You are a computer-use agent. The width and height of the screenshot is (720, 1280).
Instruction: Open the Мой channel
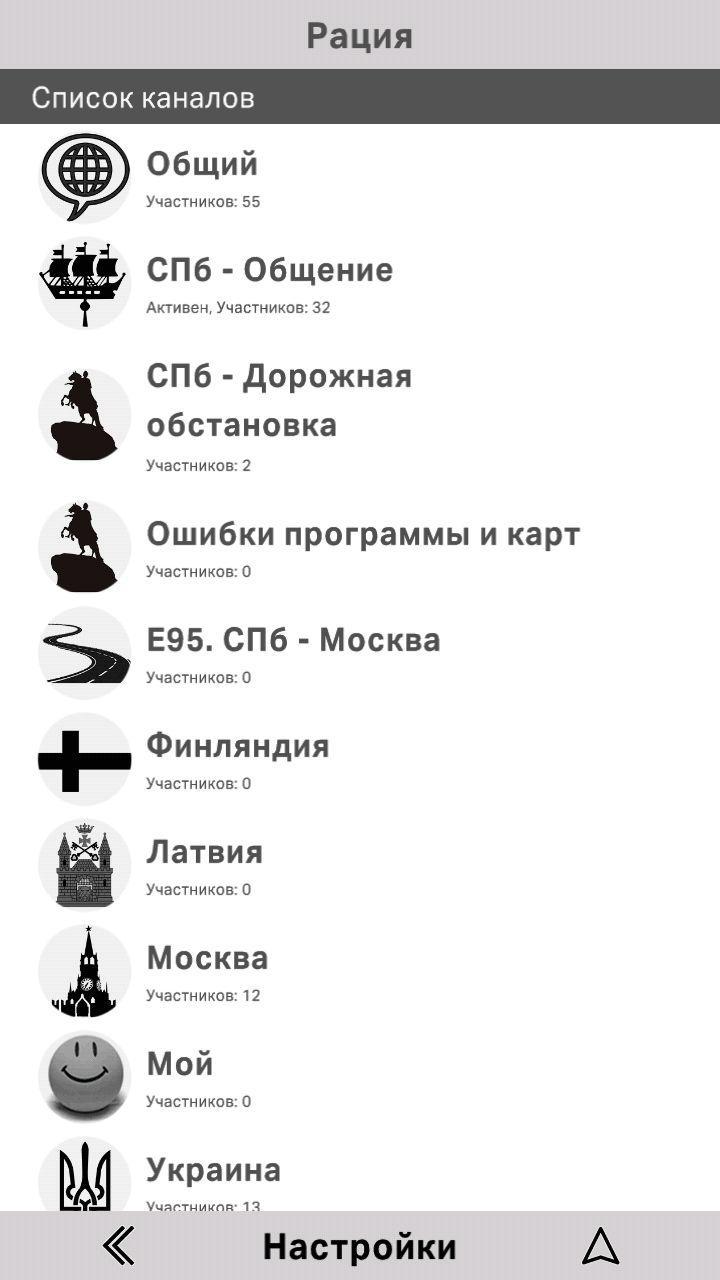tap(360, 1078)
